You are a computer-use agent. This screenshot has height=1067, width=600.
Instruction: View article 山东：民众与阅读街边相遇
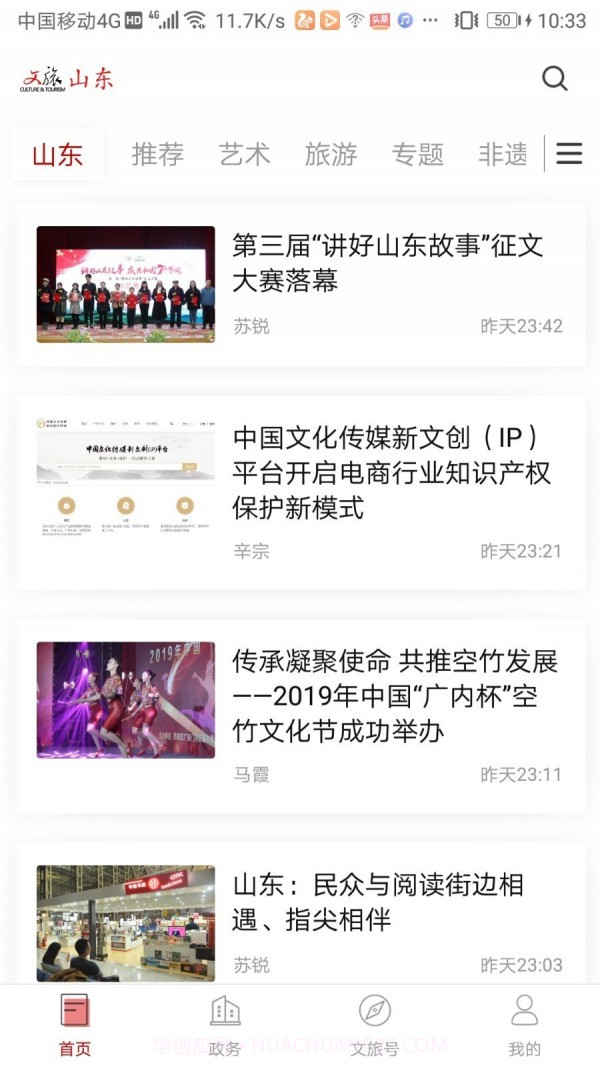pyautogui.click(x=377, y=902)
